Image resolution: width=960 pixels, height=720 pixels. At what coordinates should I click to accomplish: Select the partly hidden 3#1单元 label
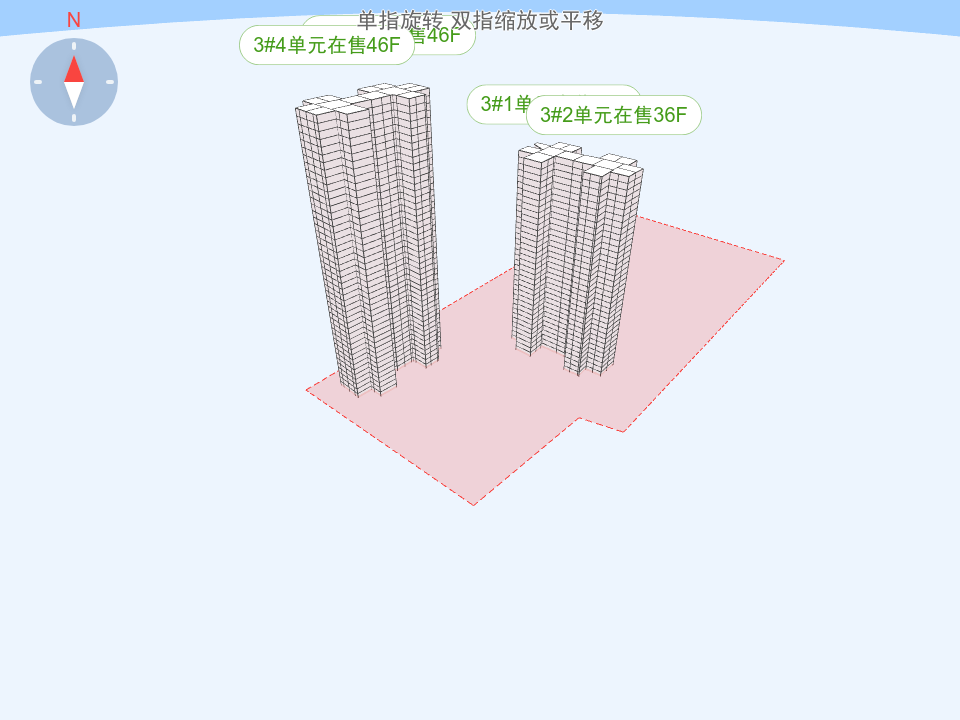495,104
